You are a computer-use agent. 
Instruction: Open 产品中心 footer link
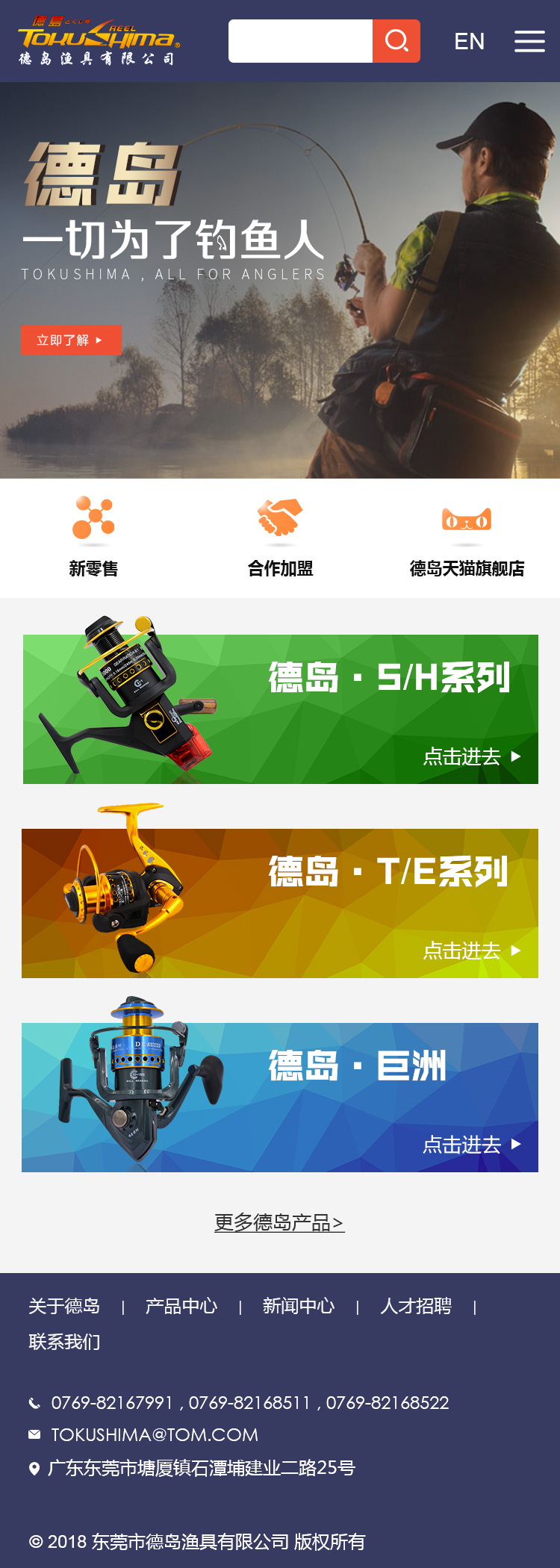(181, 1306)
